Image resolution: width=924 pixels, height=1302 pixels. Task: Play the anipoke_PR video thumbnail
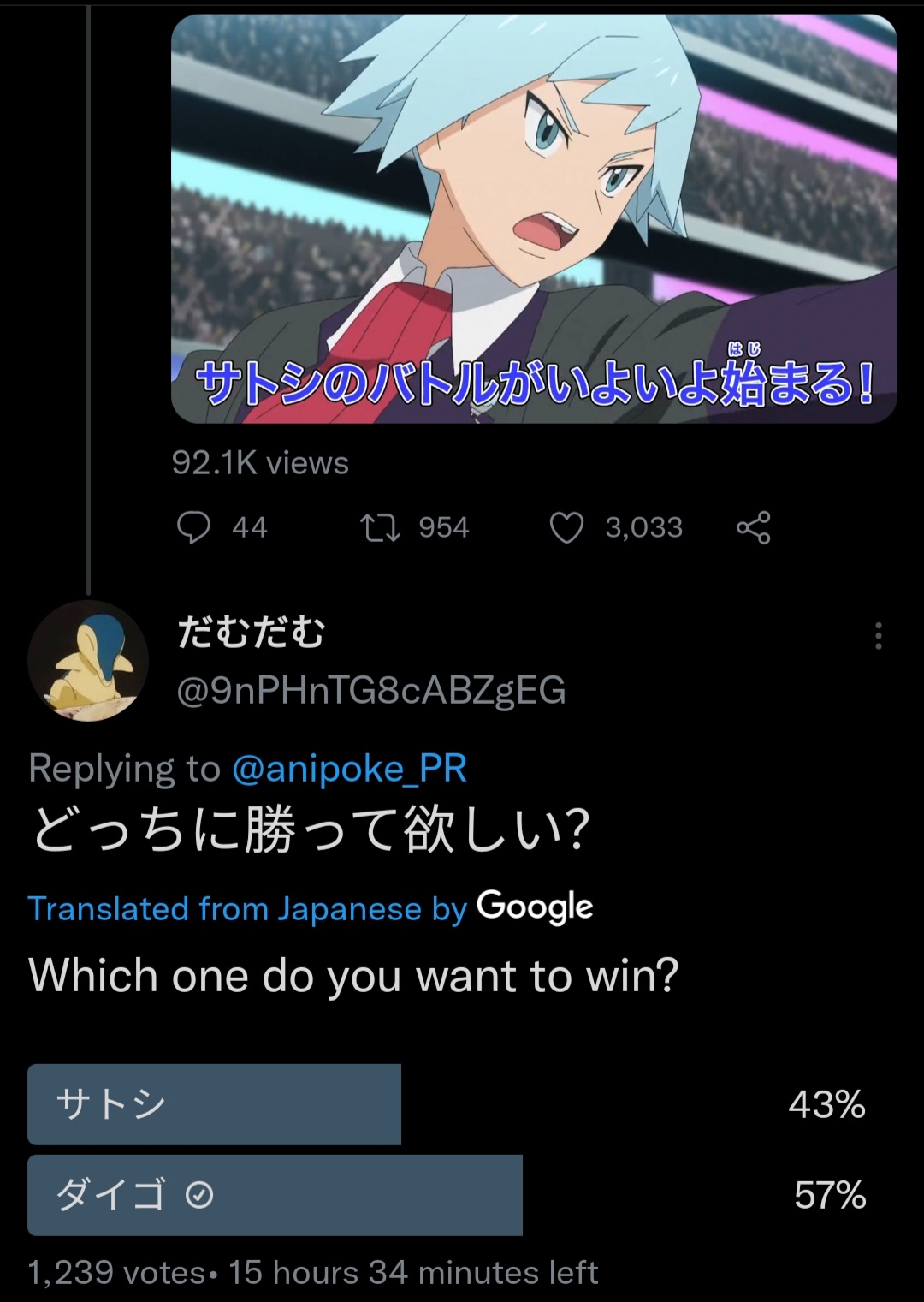pyautogui.click(x=534, y=218)
